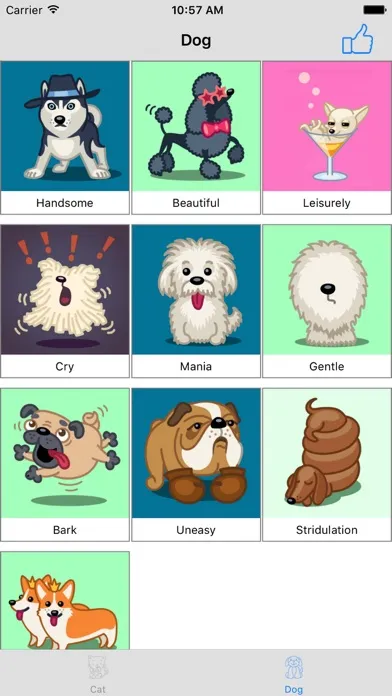This screenshot has height=696, width=392.
Task: Open the Handsome husky sticker
Action: click(65, 138)
